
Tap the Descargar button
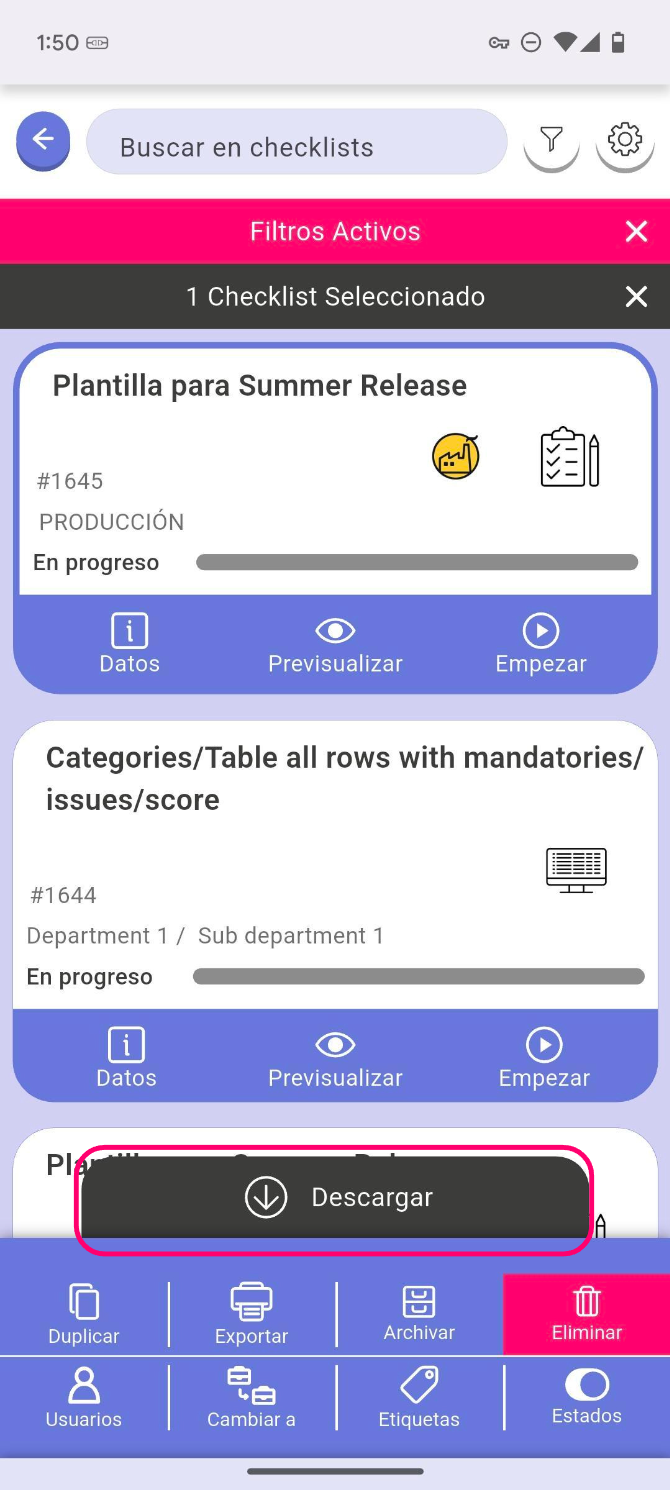335,1198
